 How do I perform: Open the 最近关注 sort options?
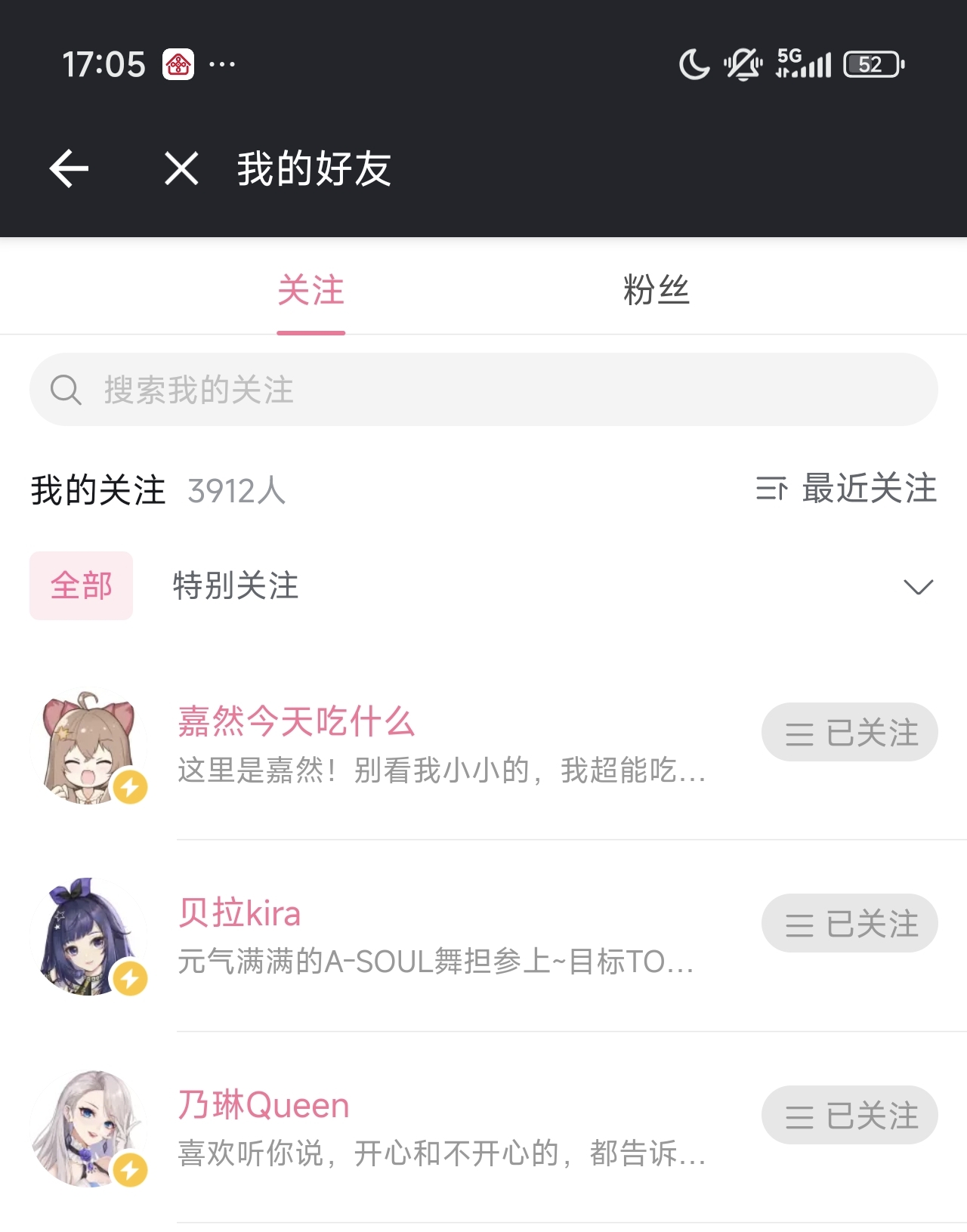coord(846,489)
